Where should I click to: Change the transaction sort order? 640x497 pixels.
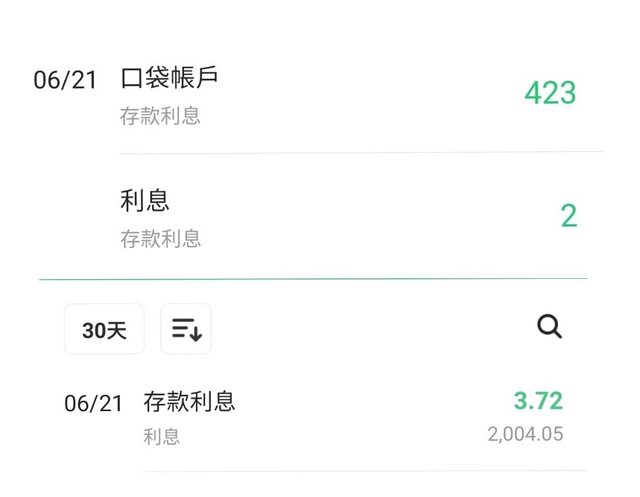click(x=186, y=329)
